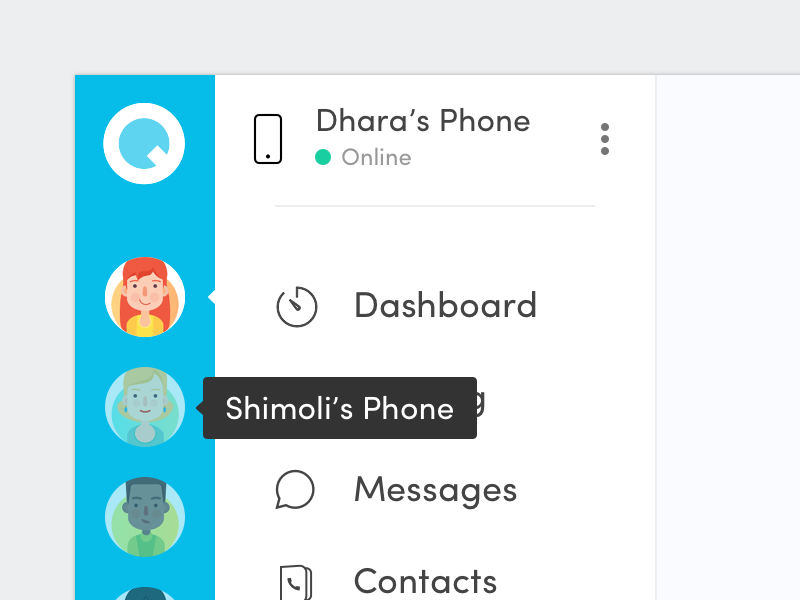The width and height of the screenshot is (800, 600).
Task: Open the Contacts section
Action: point(424,581)
